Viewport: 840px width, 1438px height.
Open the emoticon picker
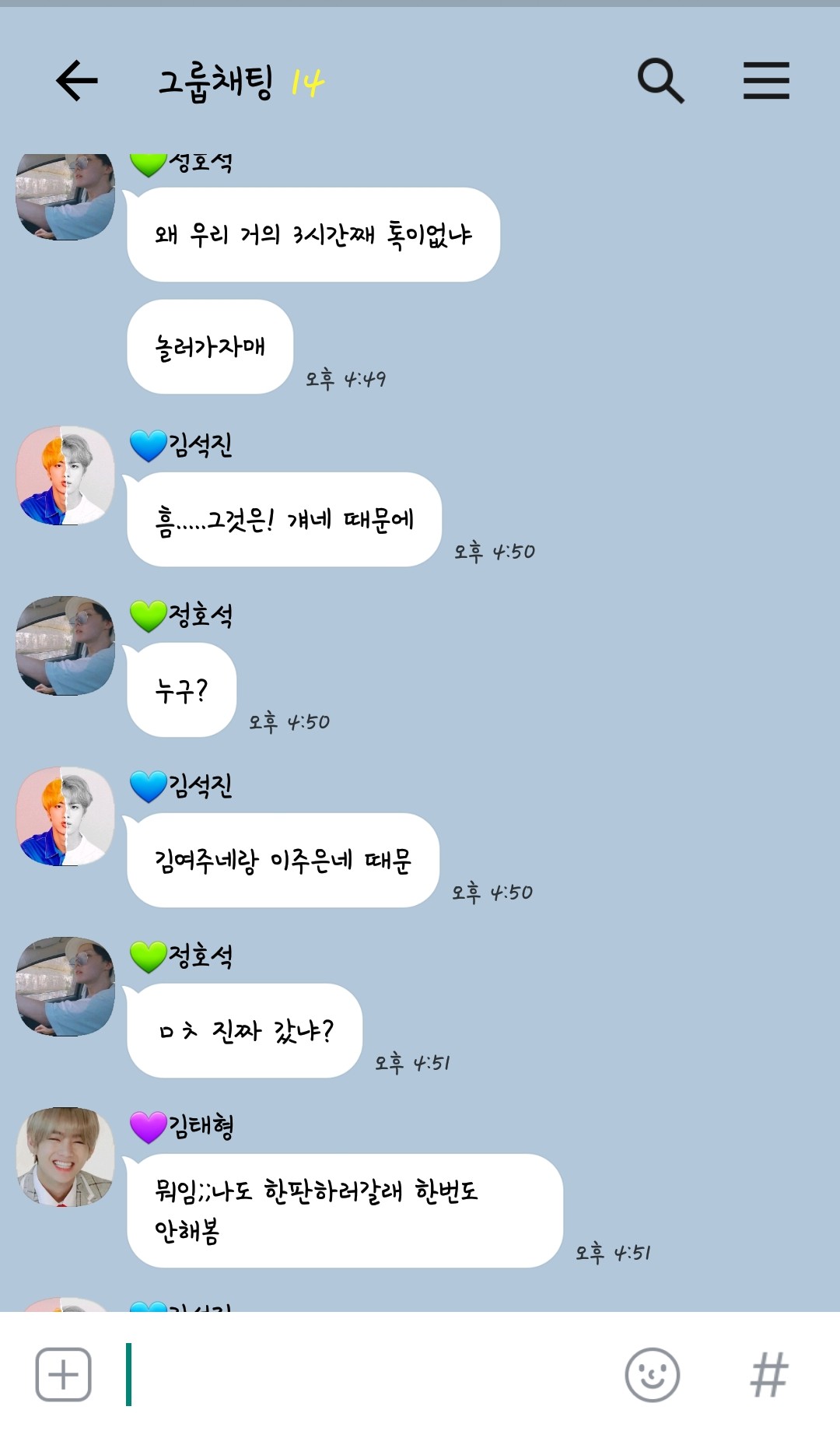[652, 1375]
